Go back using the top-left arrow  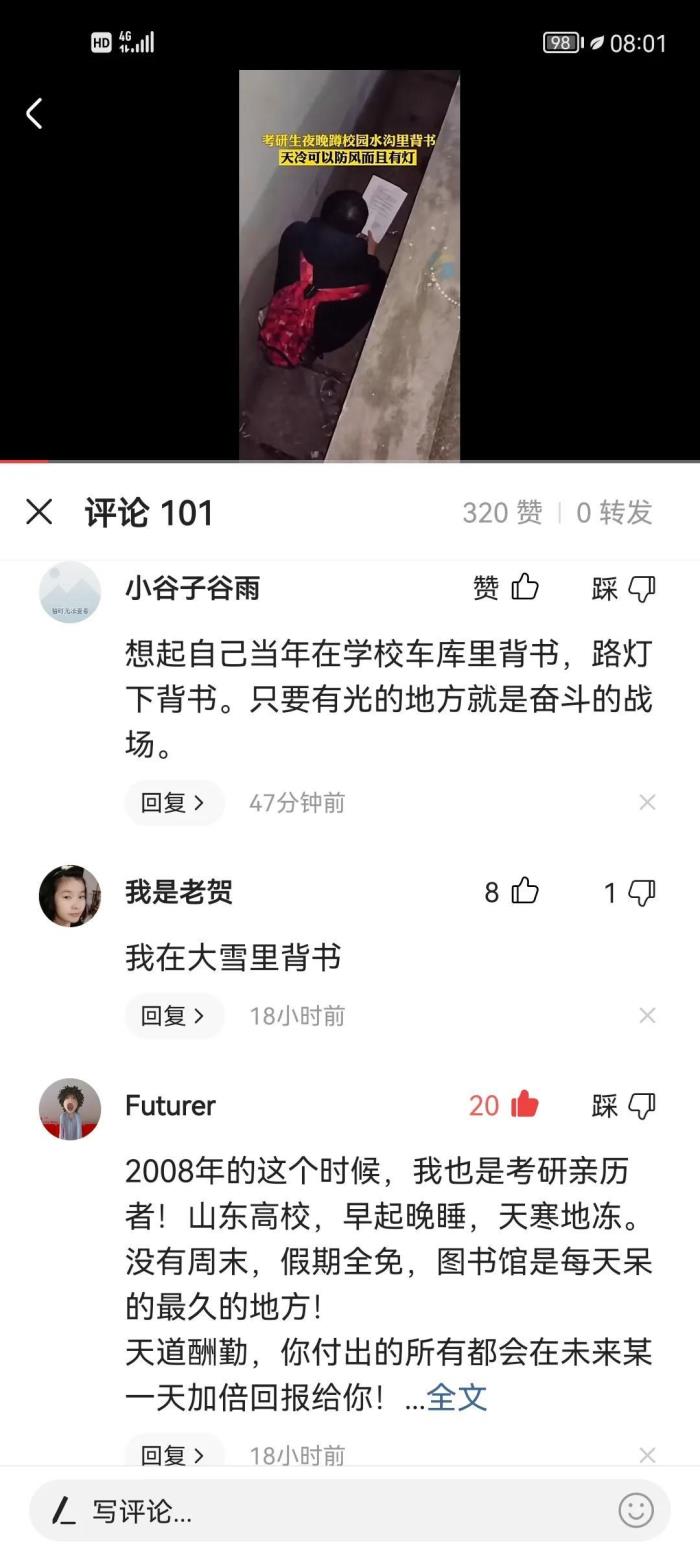click(x=34, y=113)
